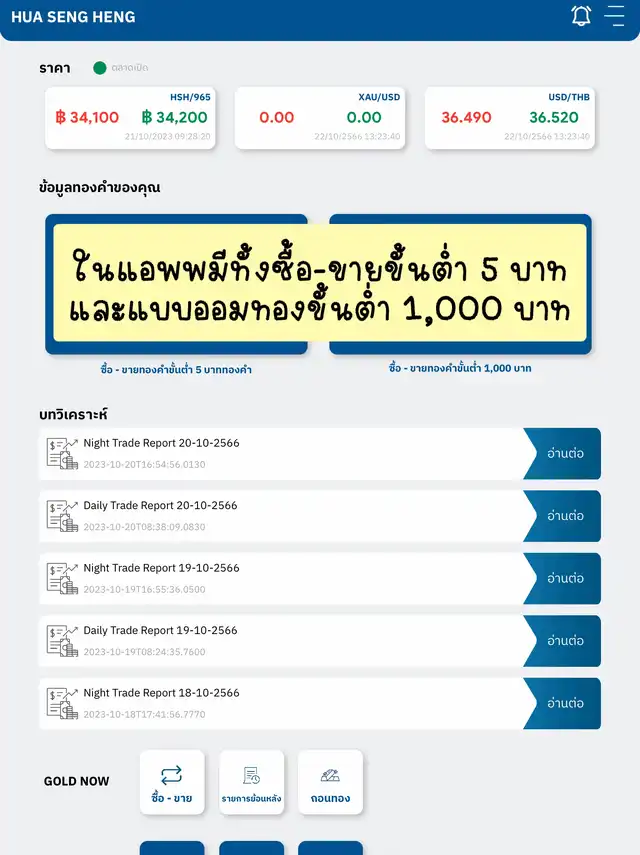Open the notifications bell
The width and height of the screenshot is (640, 855).
click(x=581, y=16)
